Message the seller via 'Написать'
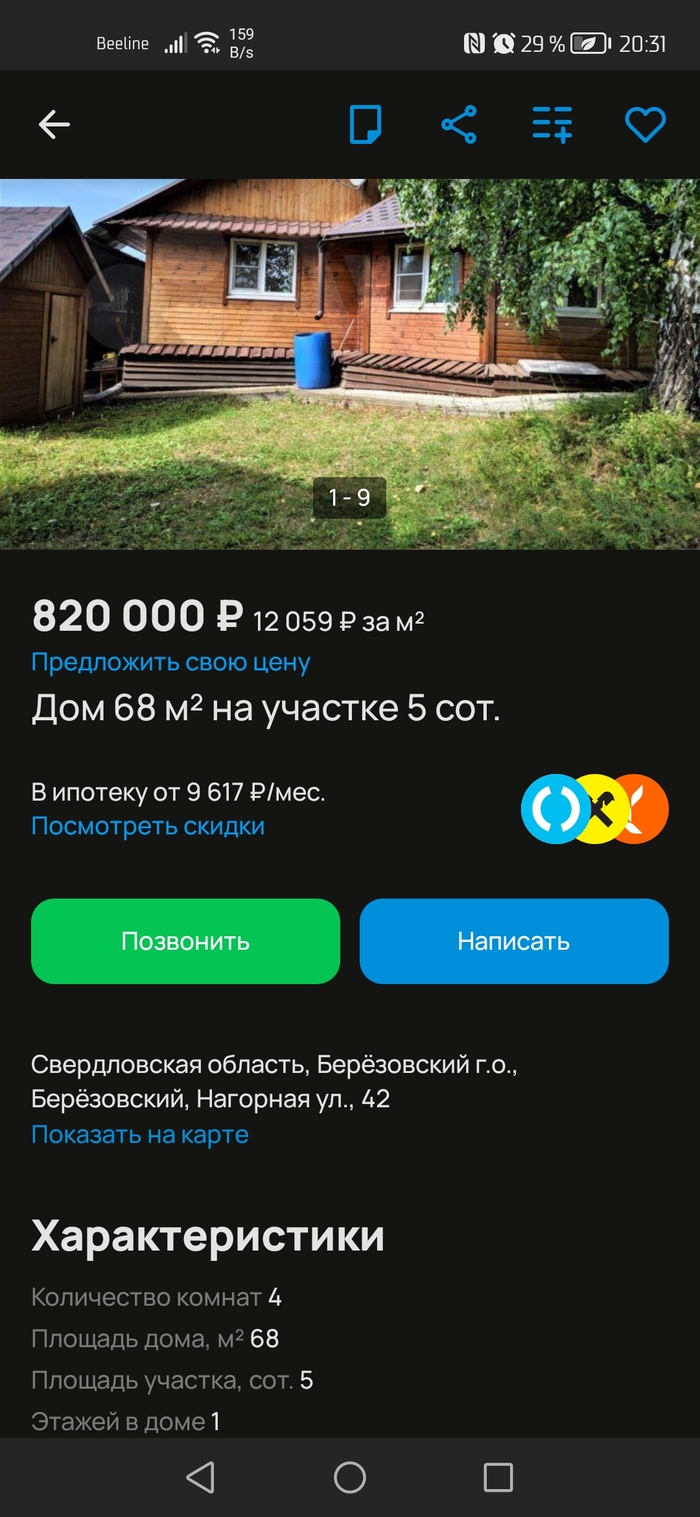 (x=514, y=941)
